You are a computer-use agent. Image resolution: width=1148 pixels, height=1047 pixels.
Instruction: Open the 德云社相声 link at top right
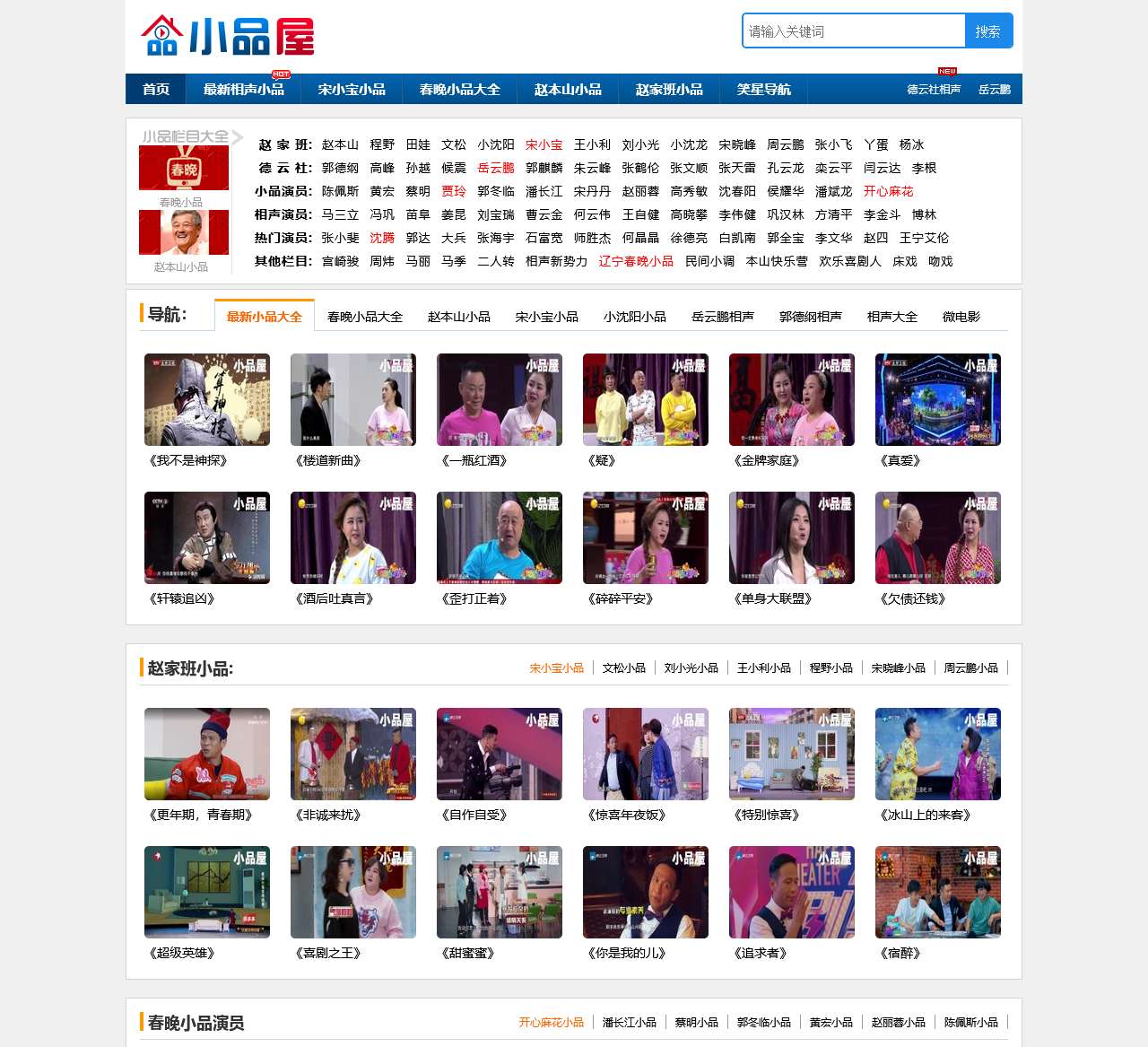click(x=933, y=90)
